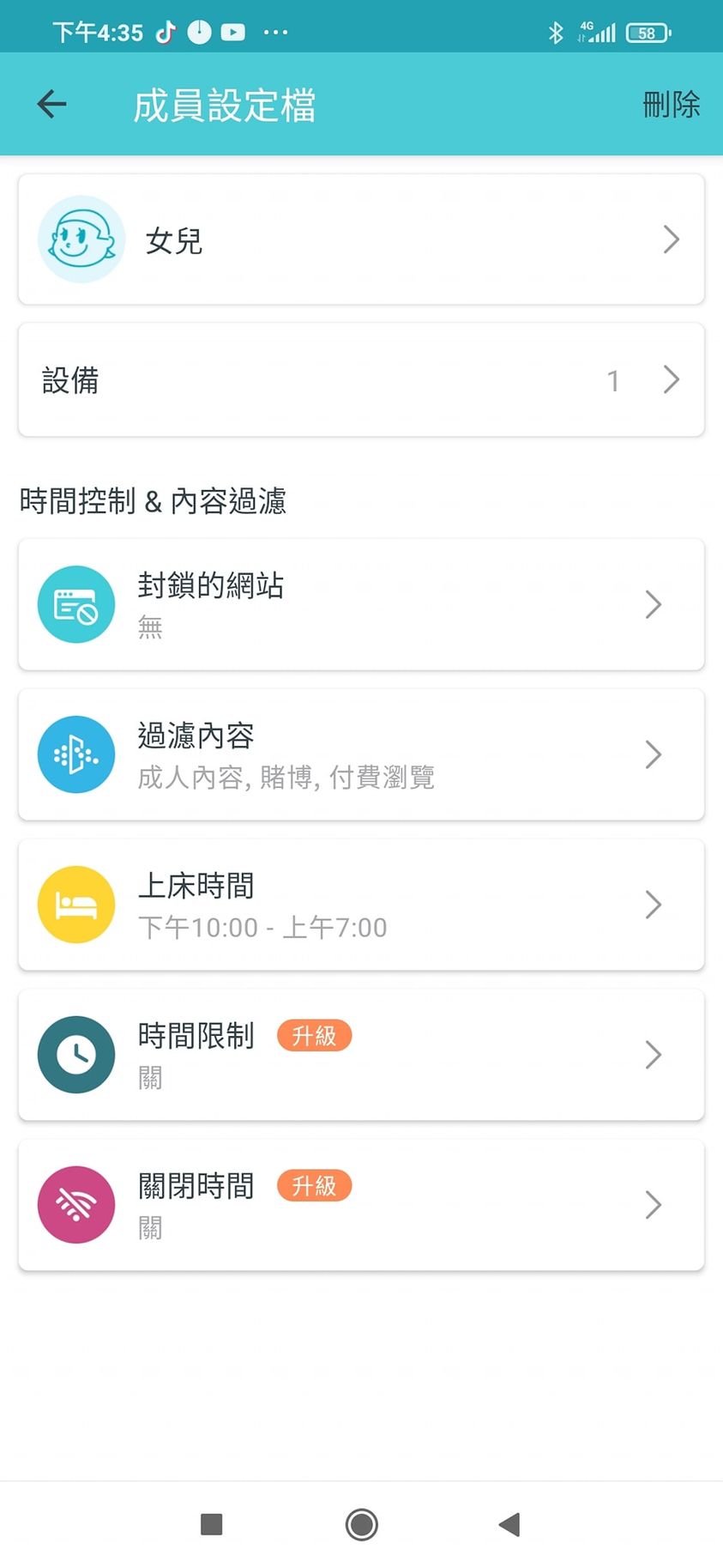Expand the 女兒 profile details chevron
Image resolution: width=723 pixels, height=1568 pixels.
(x=672, y=239)
